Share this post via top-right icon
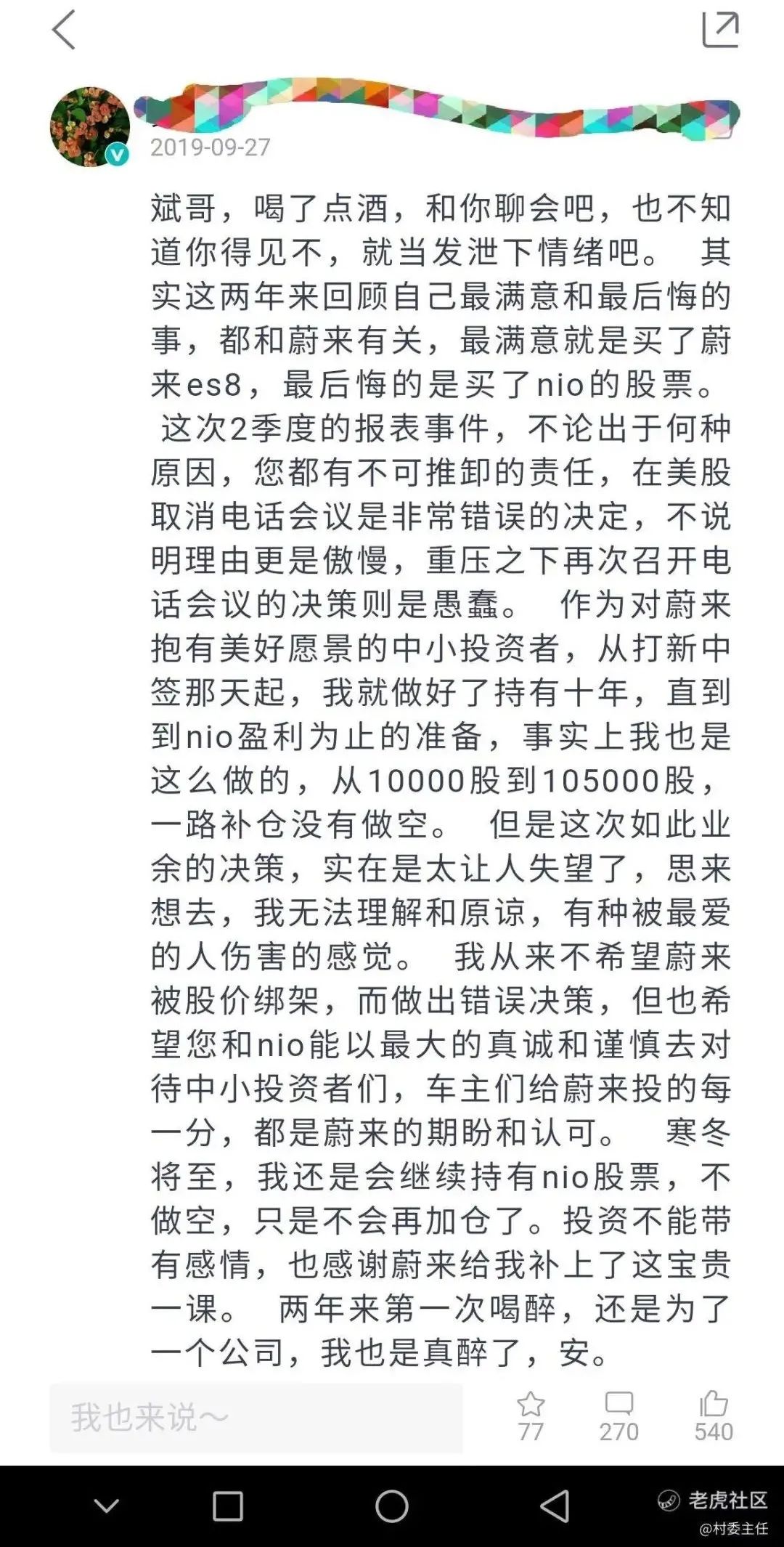784x1547 pixels. coord(720,29)
